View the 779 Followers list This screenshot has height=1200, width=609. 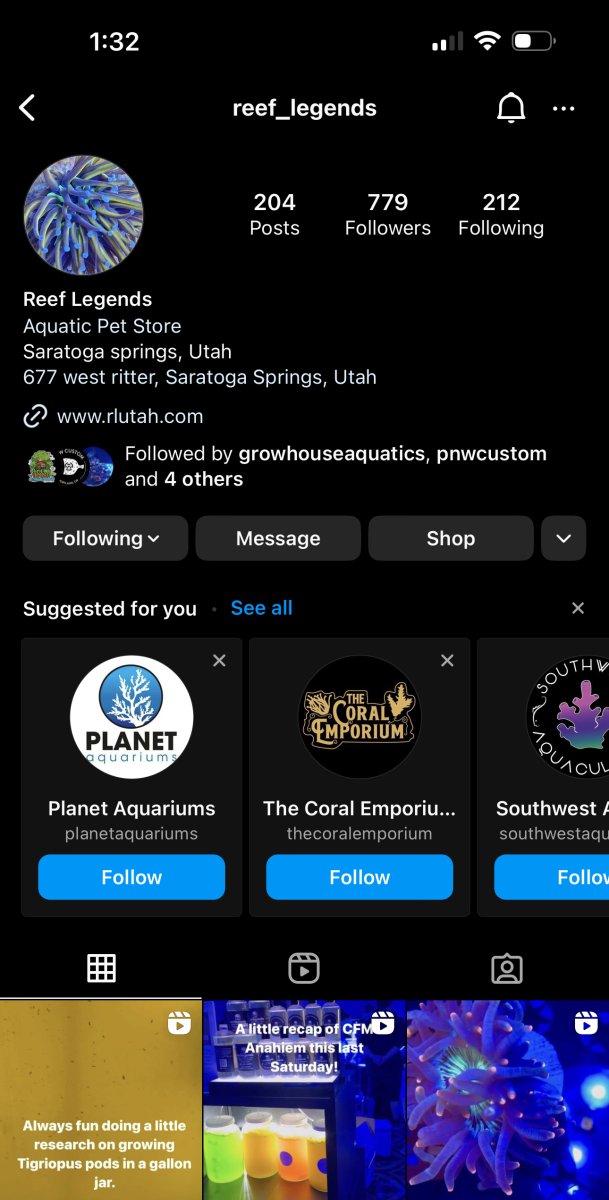(387, 214)
